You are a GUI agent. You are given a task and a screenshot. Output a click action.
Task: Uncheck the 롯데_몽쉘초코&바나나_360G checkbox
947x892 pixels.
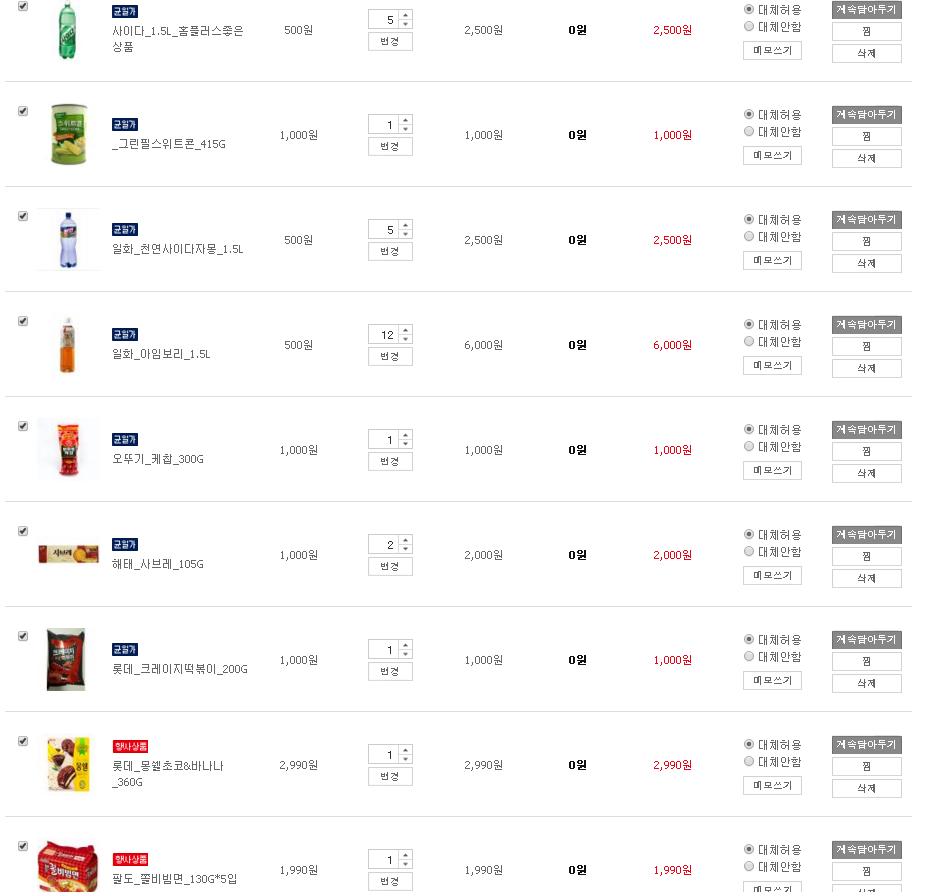tap(23, 741)
